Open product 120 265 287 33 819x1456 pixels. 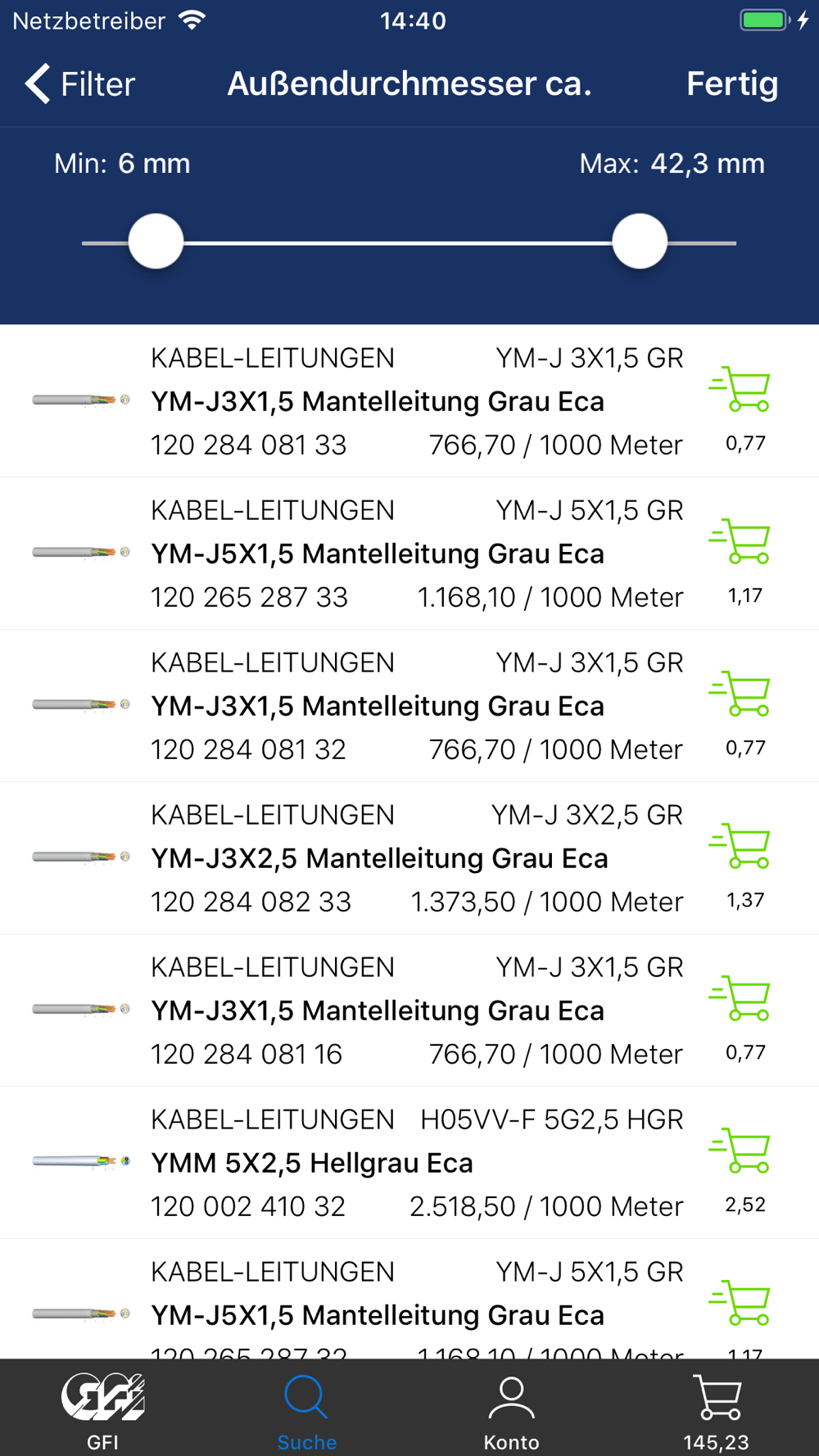click(x=377, y=554)
